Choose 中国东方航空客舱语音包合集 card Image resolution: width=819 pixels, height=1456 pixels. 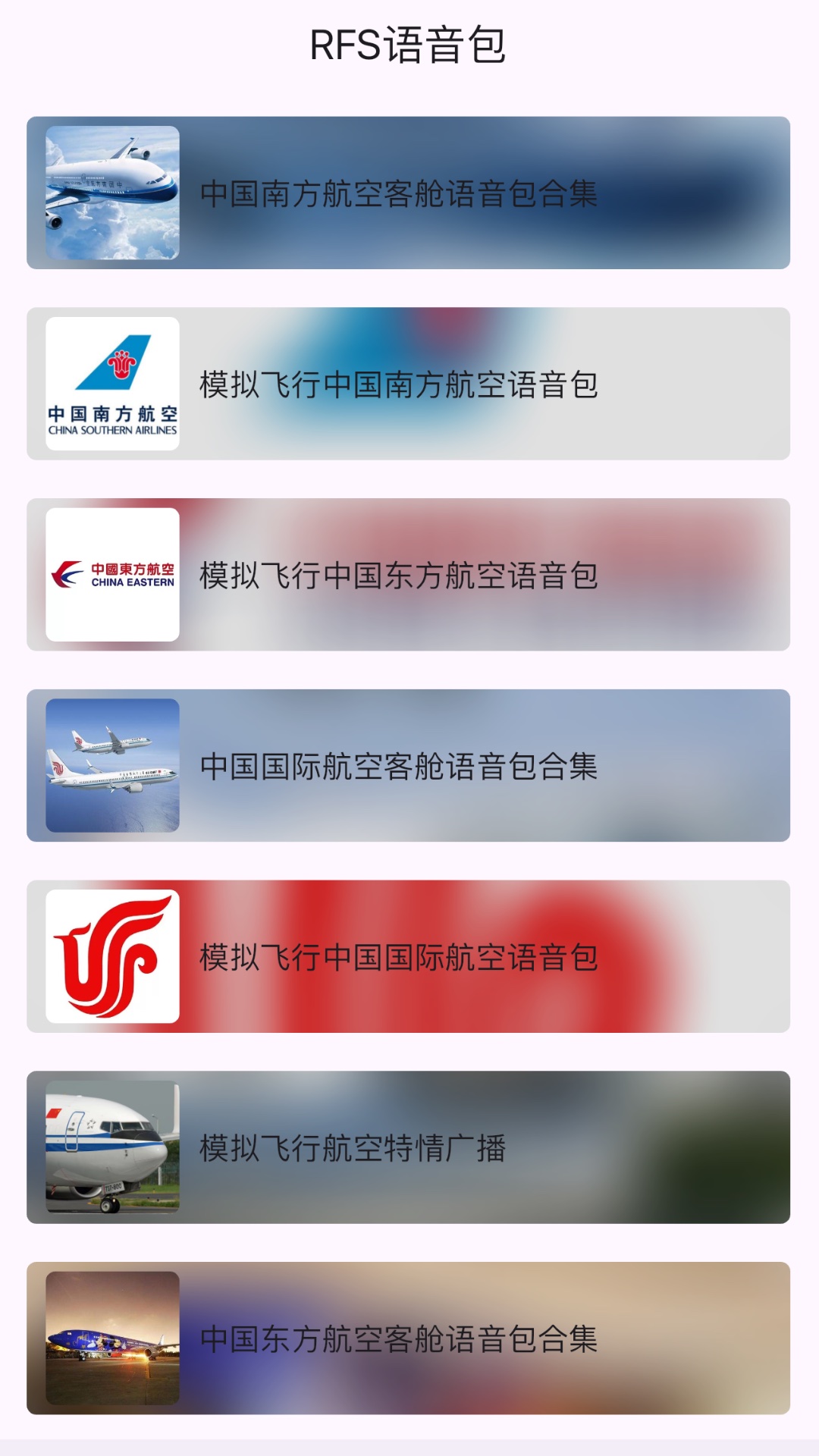pos(408,1338)
